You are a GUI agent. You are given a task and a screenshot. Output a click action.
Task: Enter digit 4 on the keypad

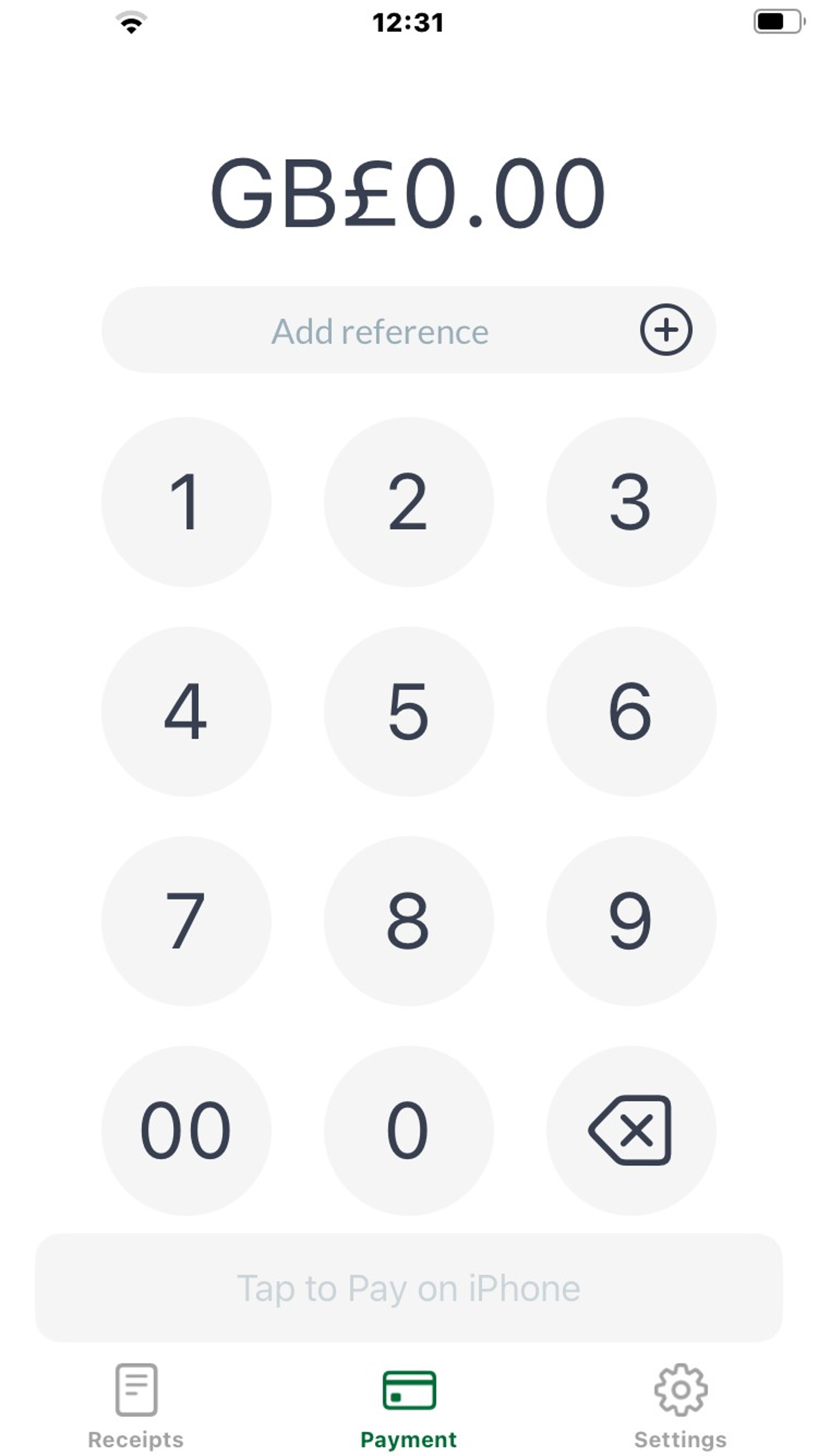click(186, 711)
